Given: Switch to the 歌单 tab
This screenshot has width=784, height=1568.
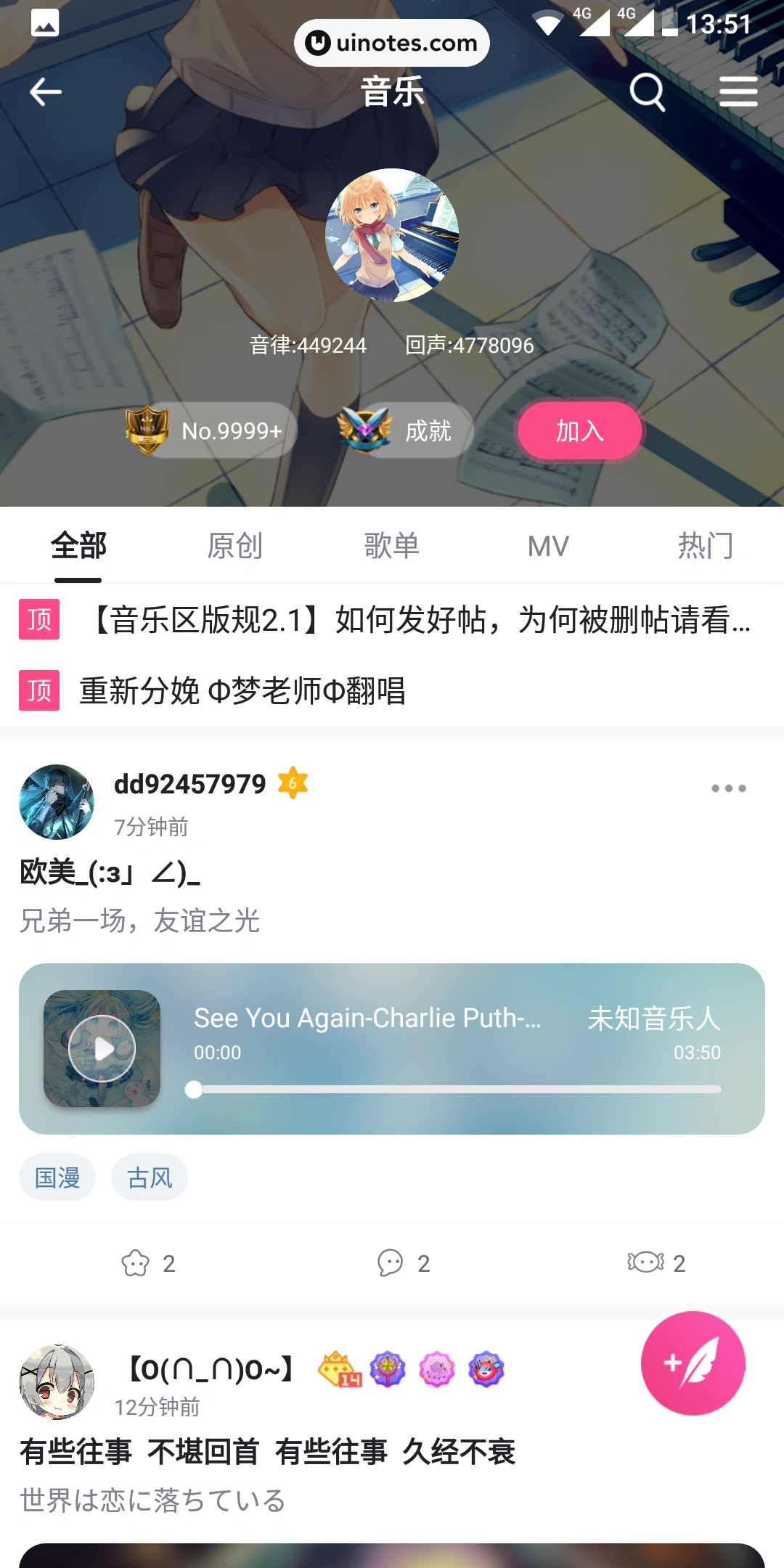Looking at the screenshot, I should [392, 546].
